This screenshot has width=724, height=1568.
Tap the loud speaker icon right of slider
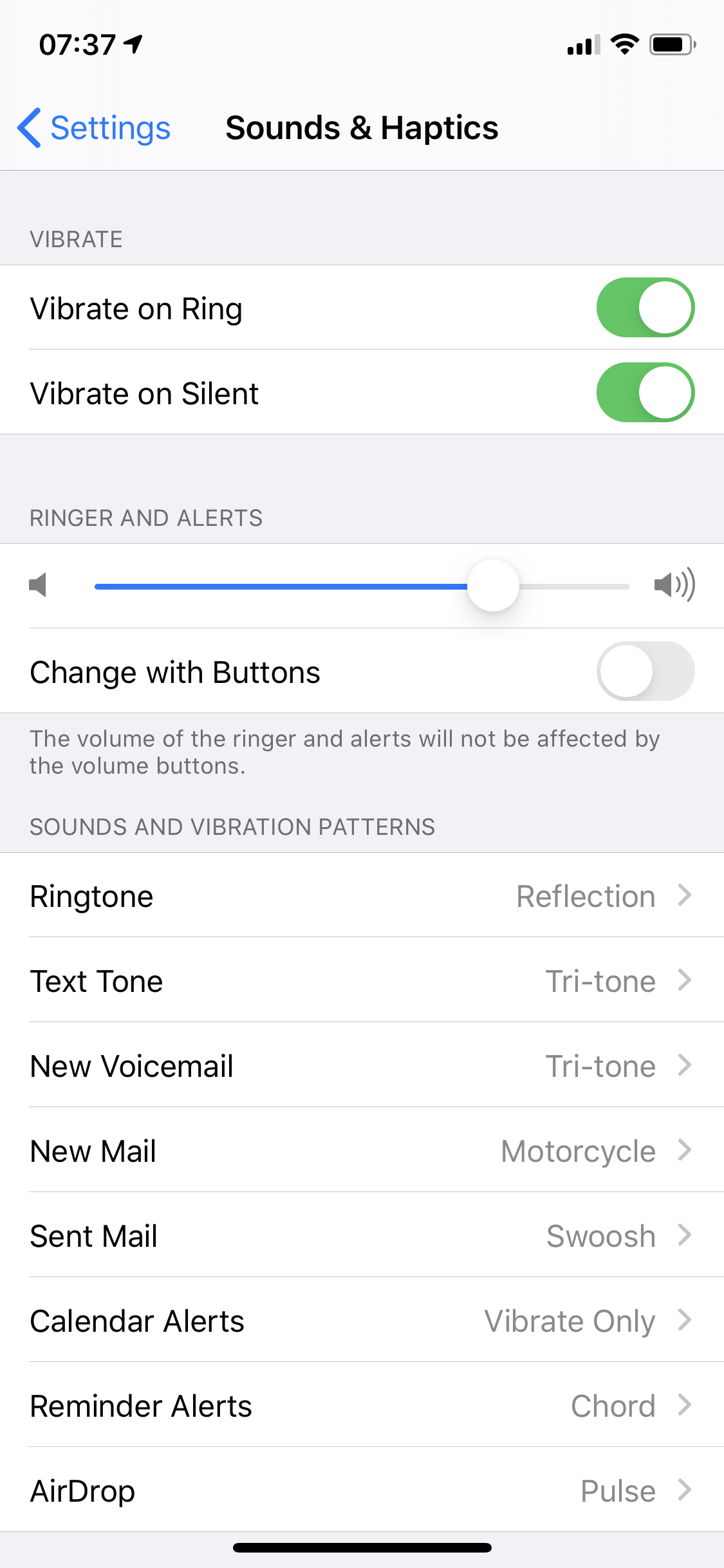click(674, 586)
